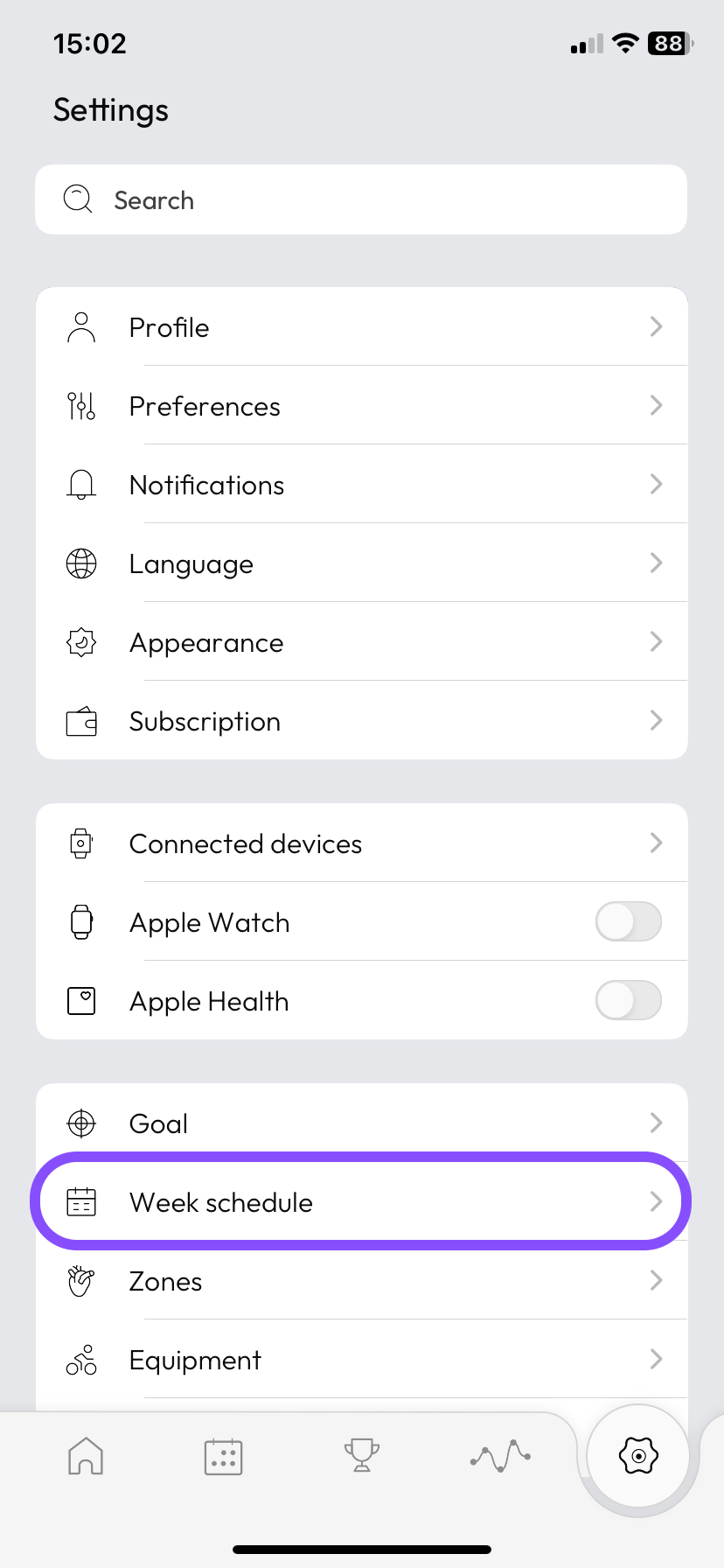Open Week schedule
724x1568 pixels.
(360, 1202)
